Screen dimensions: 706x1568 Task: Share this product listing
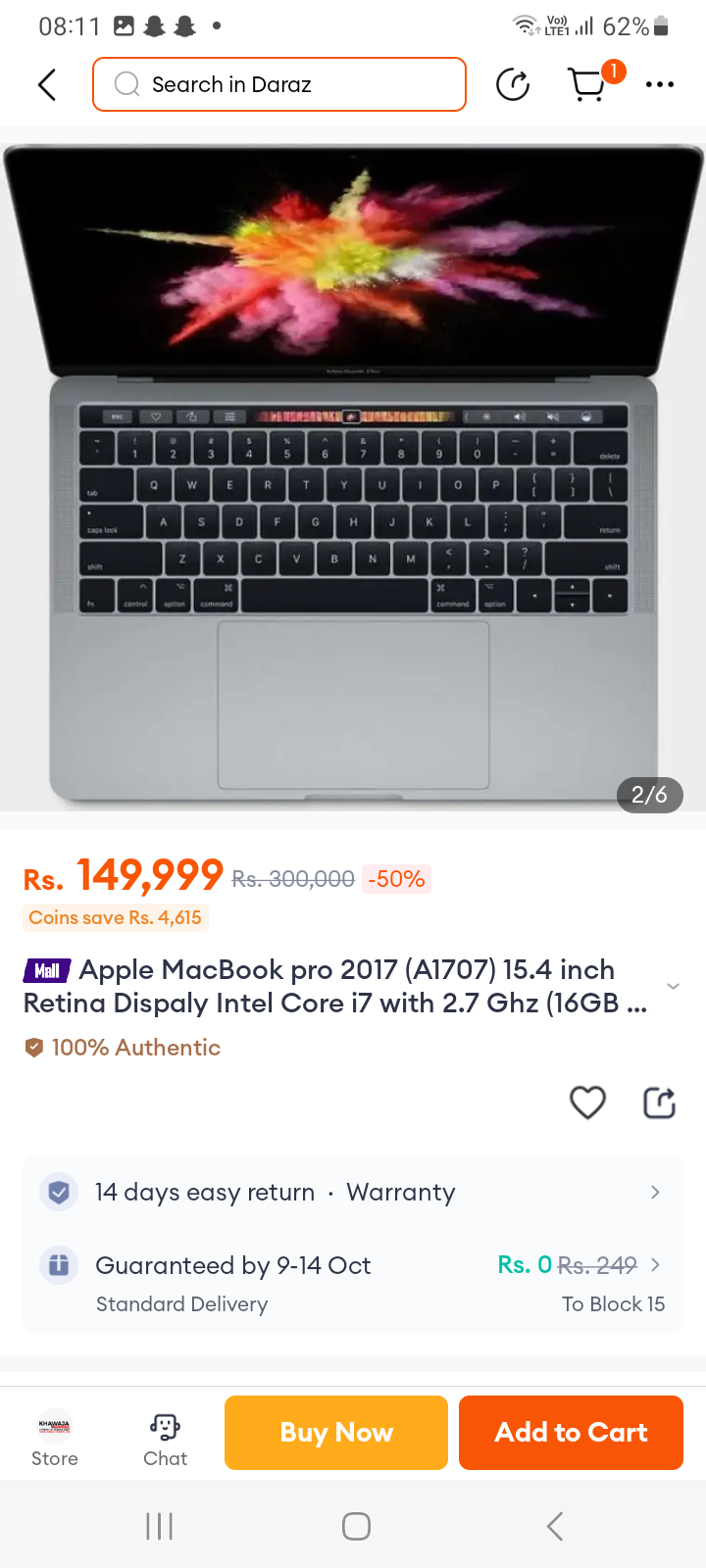[659, 1103]
